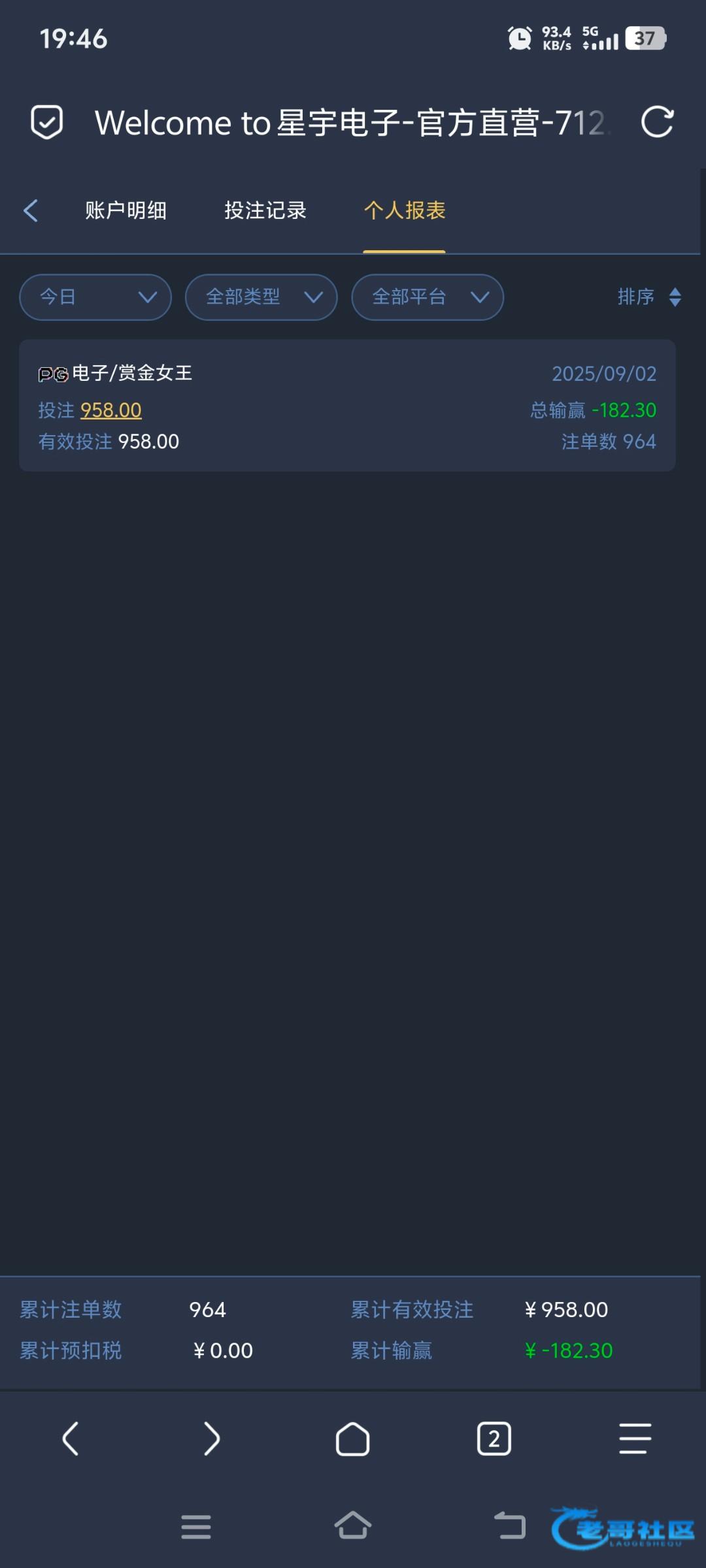
Task: Go back using the report page arrow
Action: 31,210
